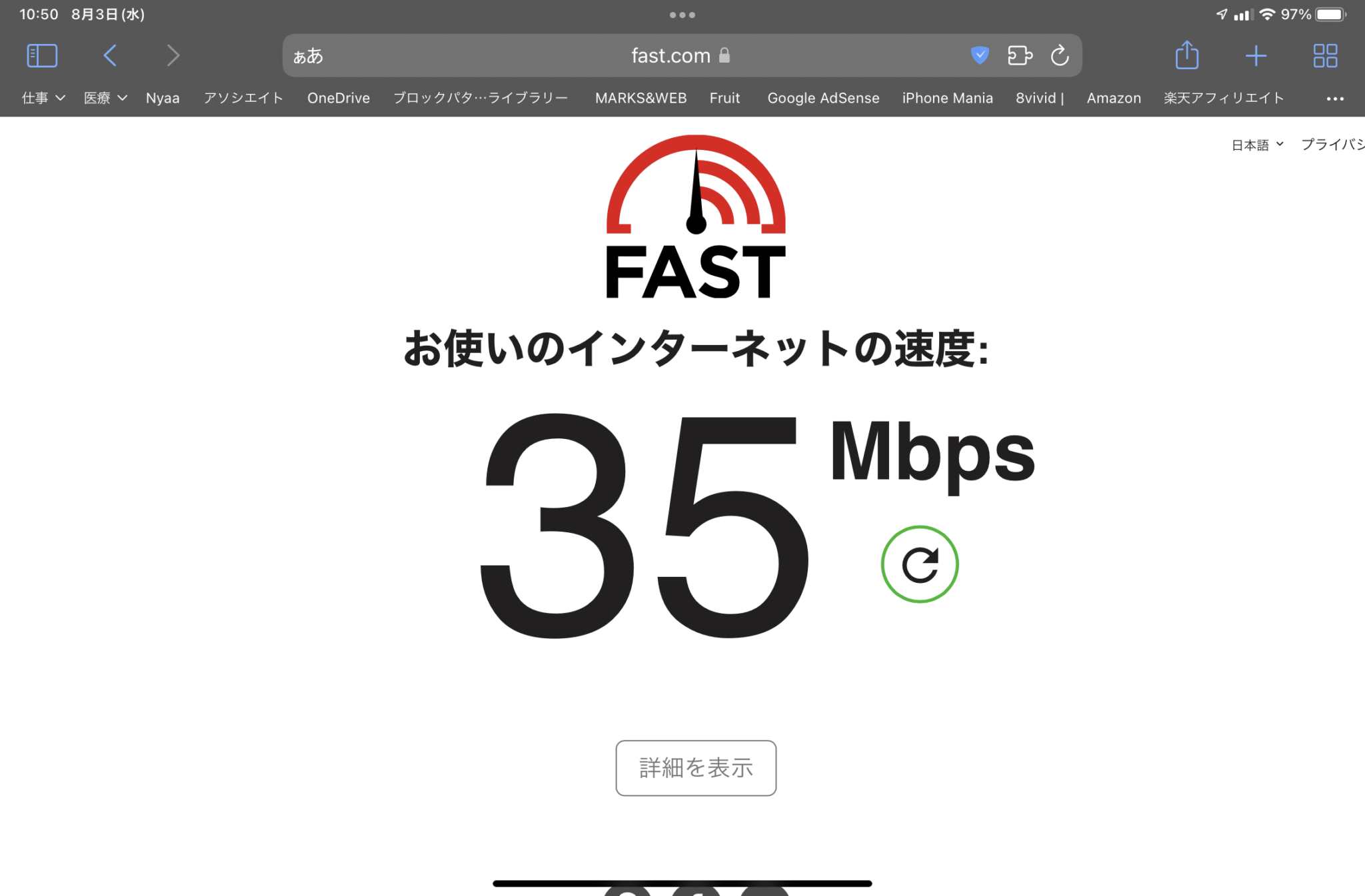Expand the 医療 bookmarks folder
Screen dimensions: 1365x896
(x=105, y=98)
